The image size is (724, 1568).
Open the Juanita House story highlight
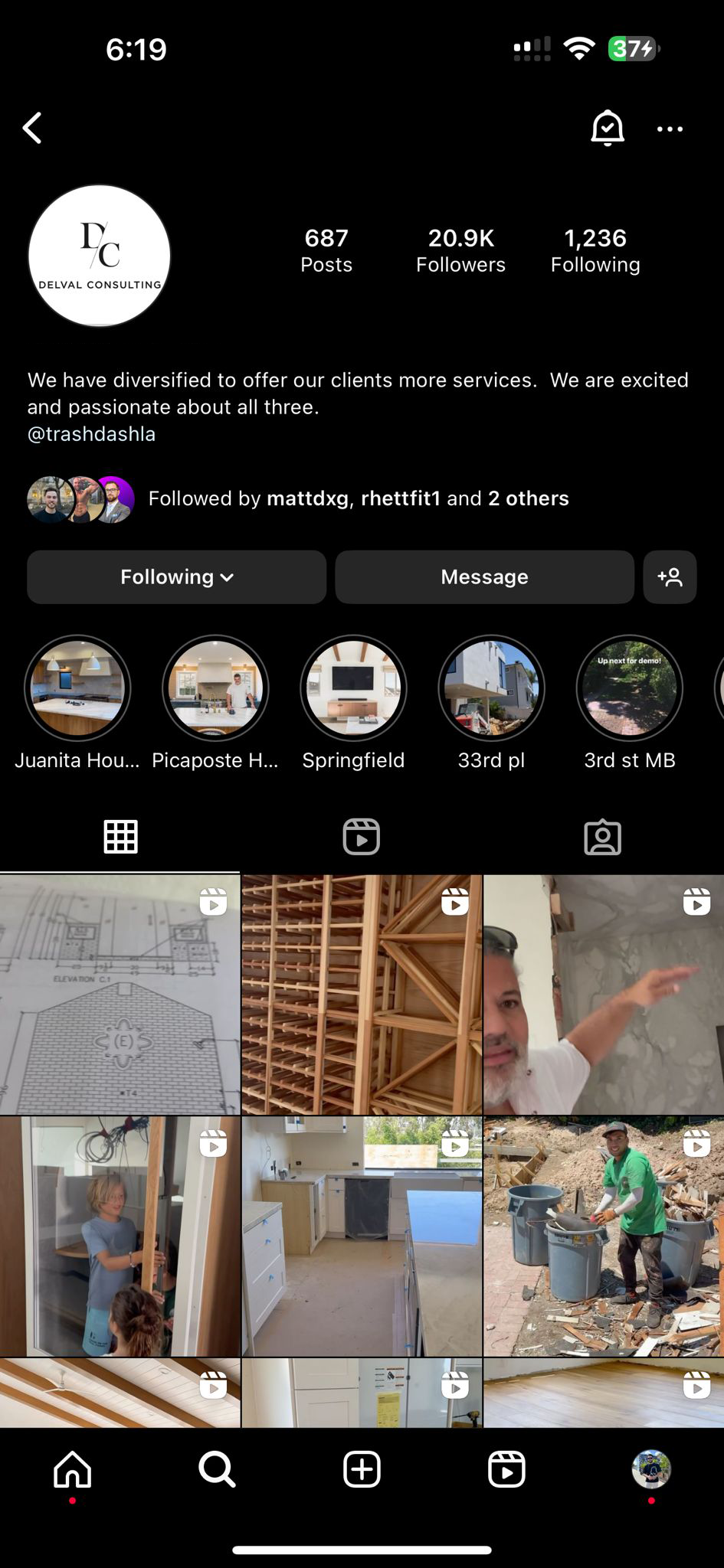pos(77,688)
